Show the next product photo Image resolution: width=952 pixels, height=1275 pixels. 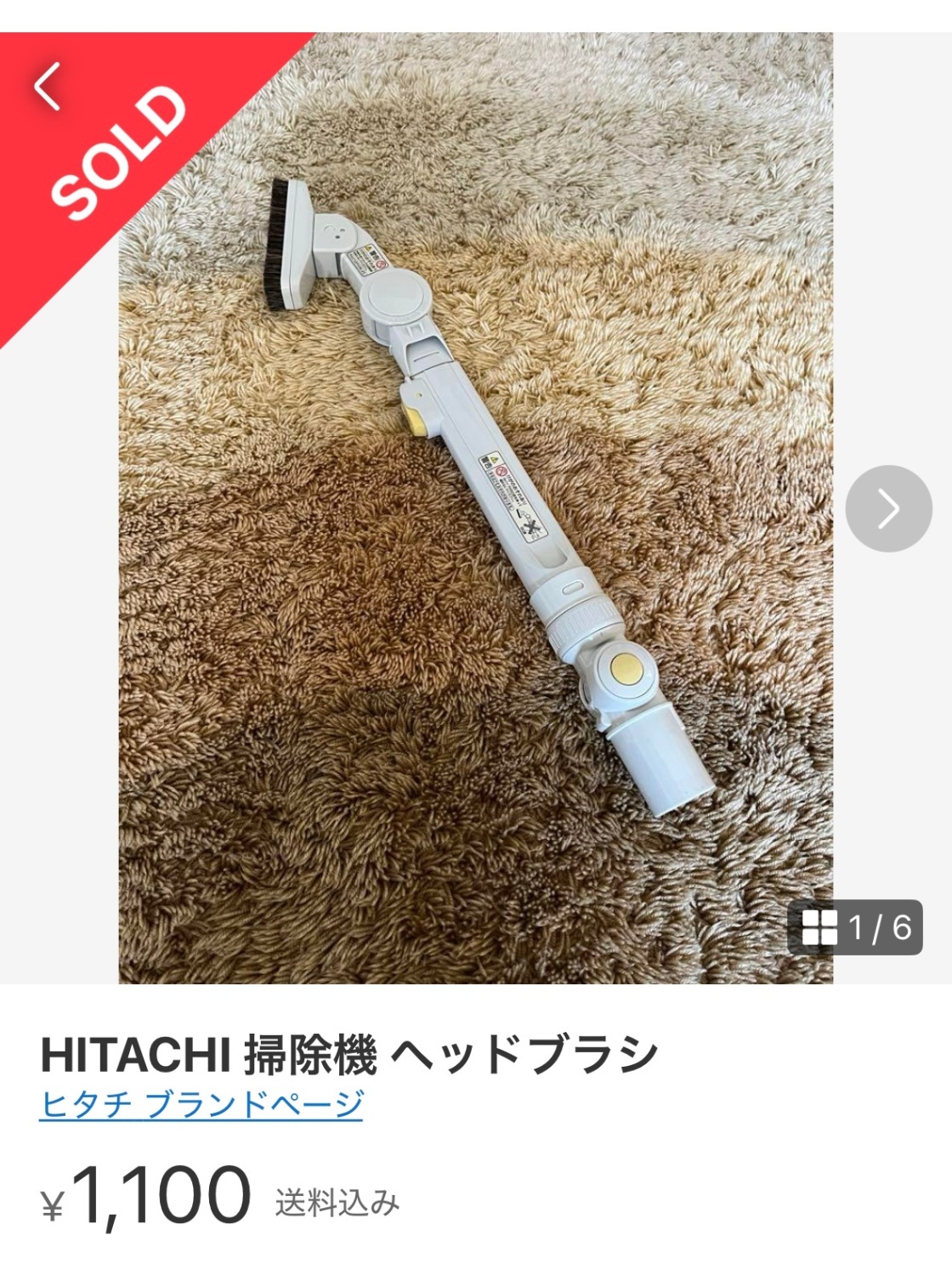(888, 508)
